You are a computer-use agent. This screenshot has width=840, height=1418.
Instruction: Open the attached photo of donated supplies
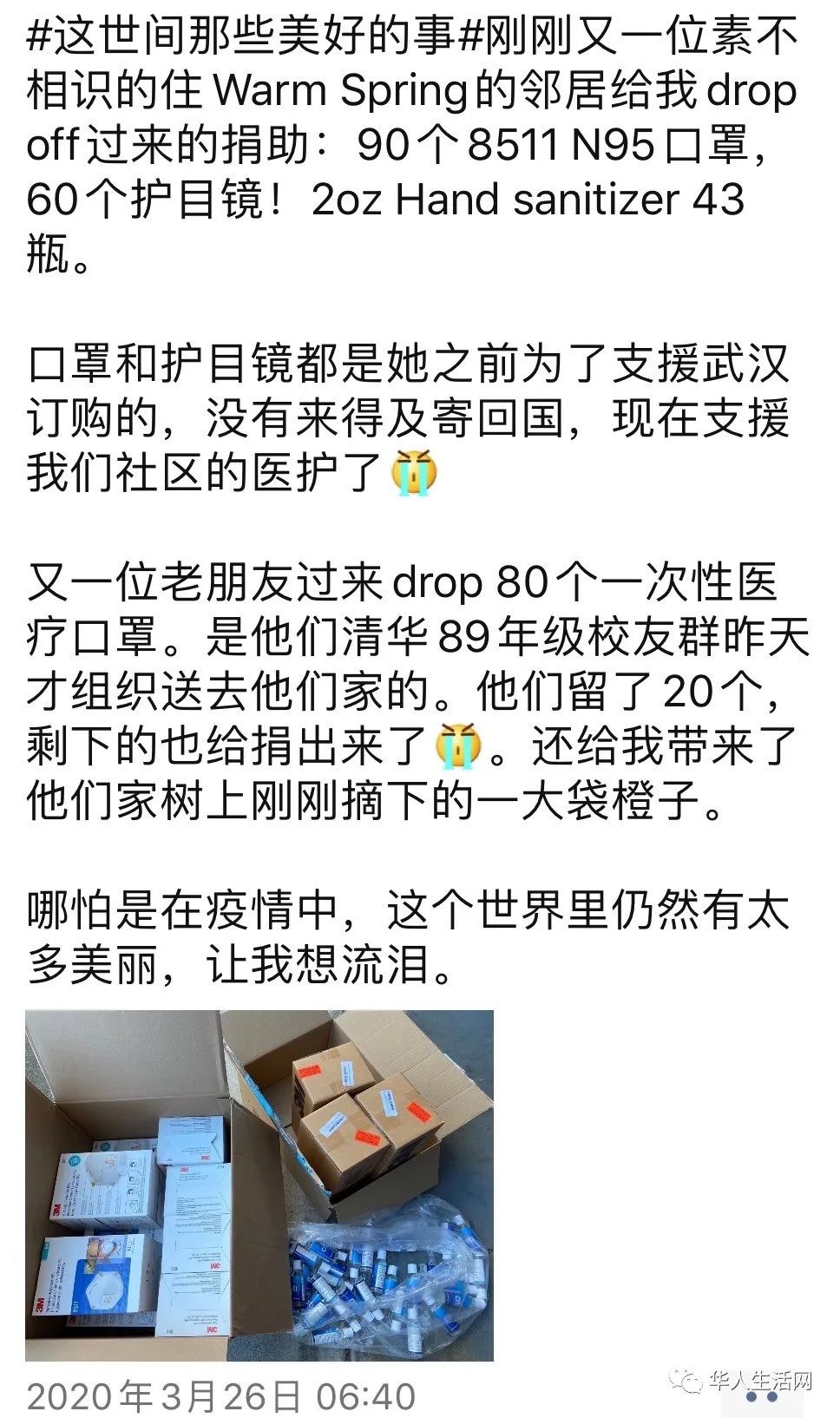(259, 1185)
